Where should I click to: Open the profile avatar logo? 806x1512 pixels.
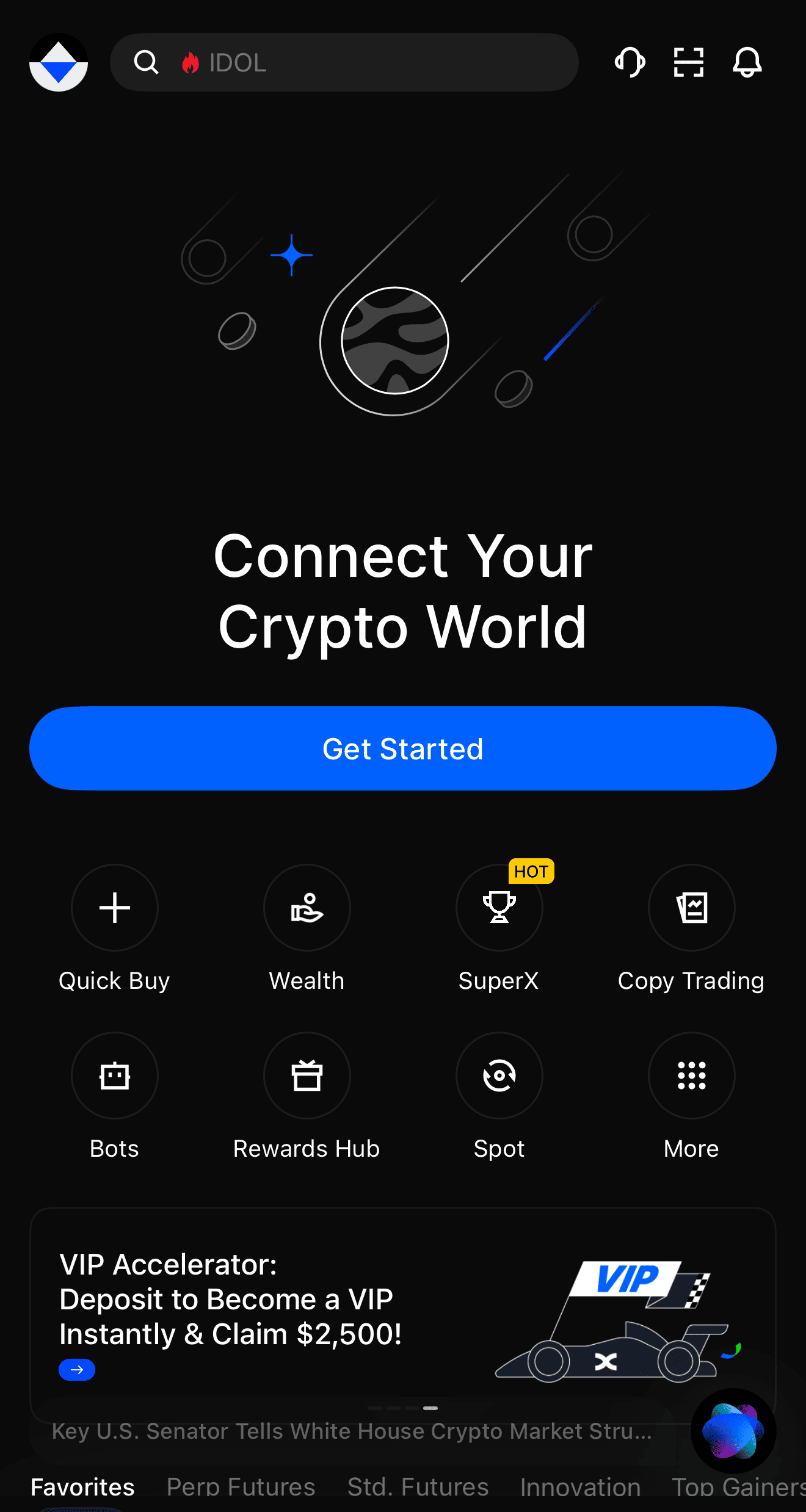pos(59,62)
